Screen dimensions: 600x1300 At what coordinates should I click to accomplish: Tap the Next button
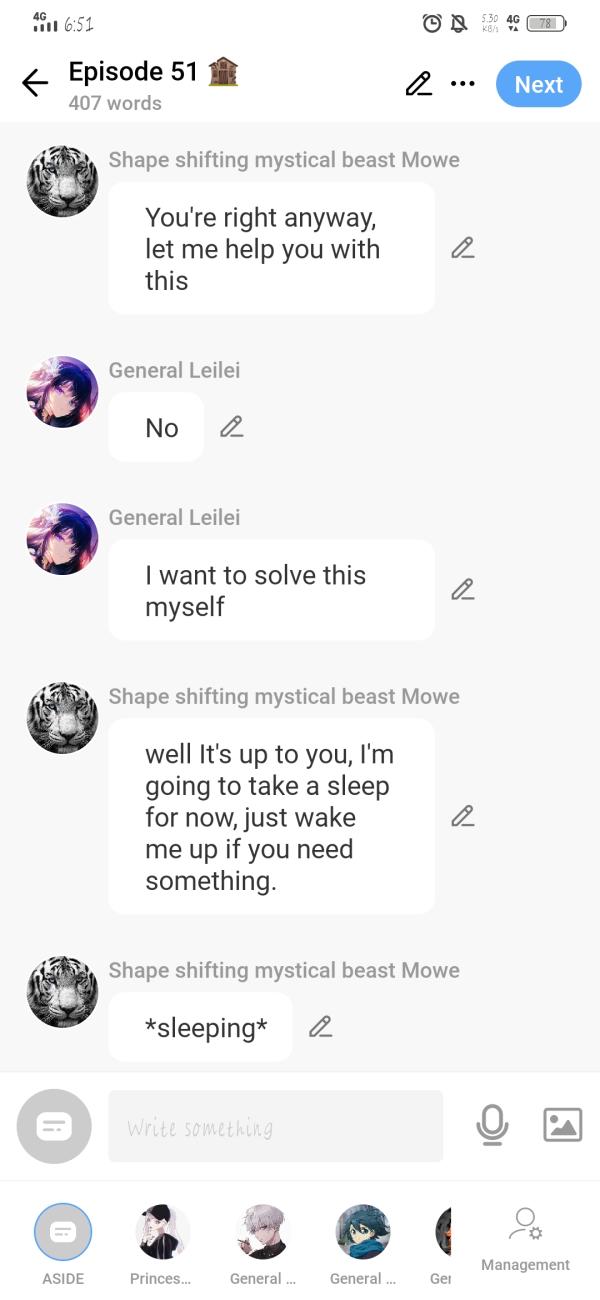point(538,84)
